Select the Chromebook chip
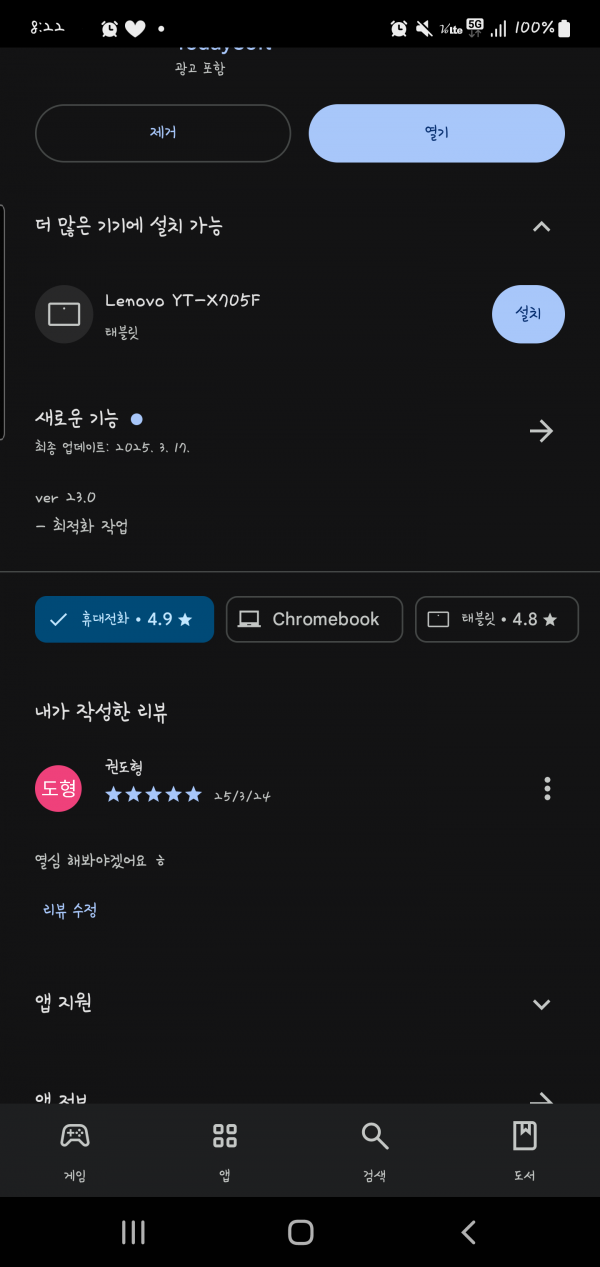The height and width of the screenshot is (1267, 600). tap(314, 619)
